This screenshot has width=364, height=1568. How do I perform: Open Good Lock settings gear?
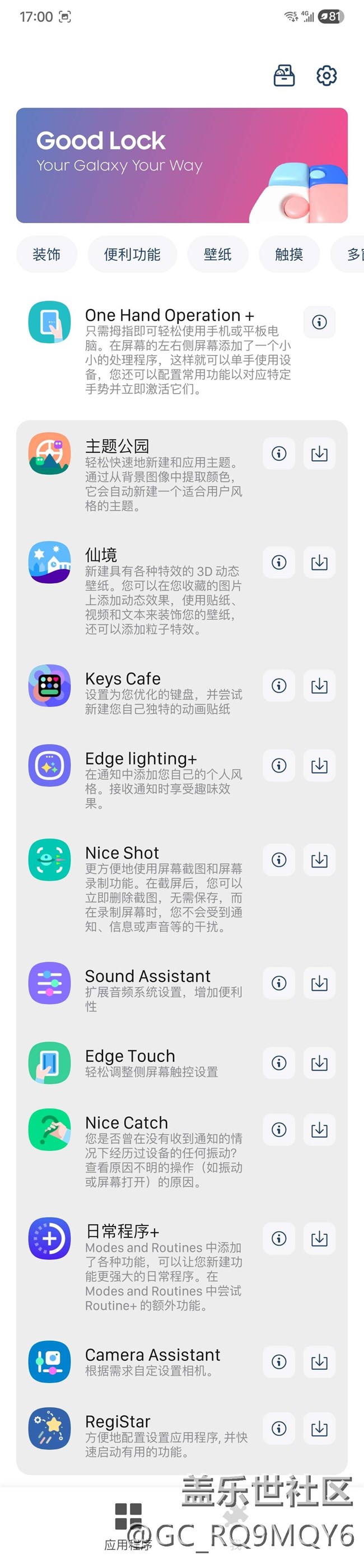coord(326,76)
